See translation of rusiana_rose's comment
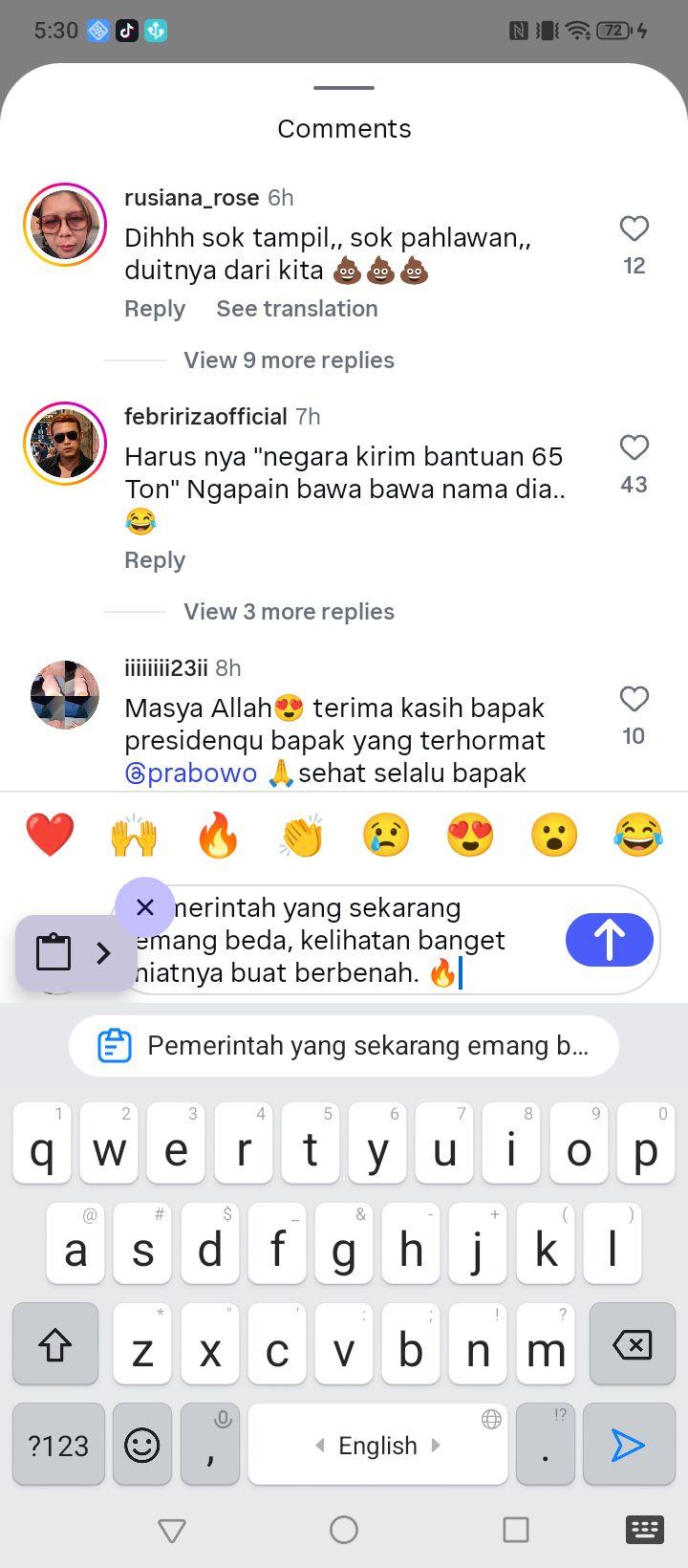Image resolution: width=688 pixels, height=1568 pixels. tap(297, 309)
